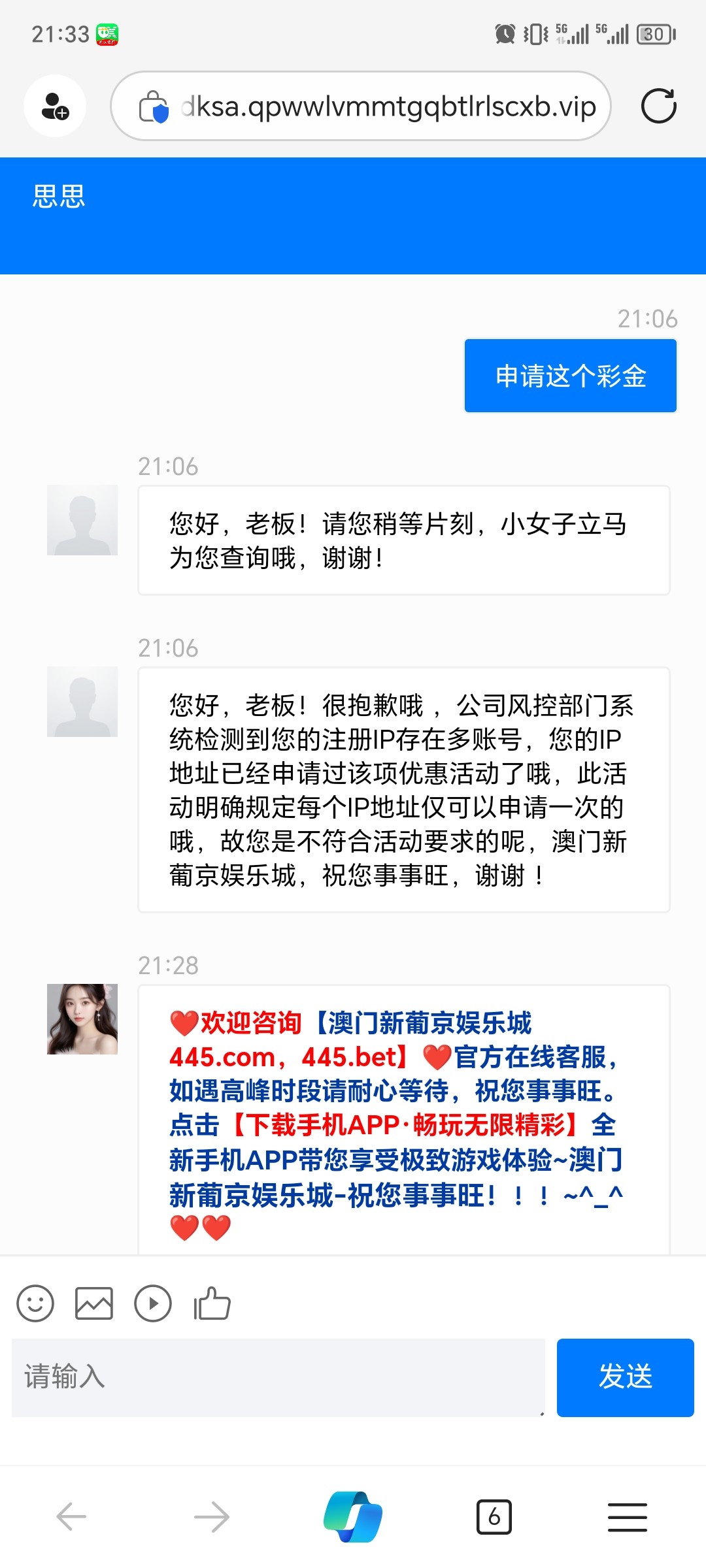
Task: Reload the current web page
Action: tap(658, 106)
